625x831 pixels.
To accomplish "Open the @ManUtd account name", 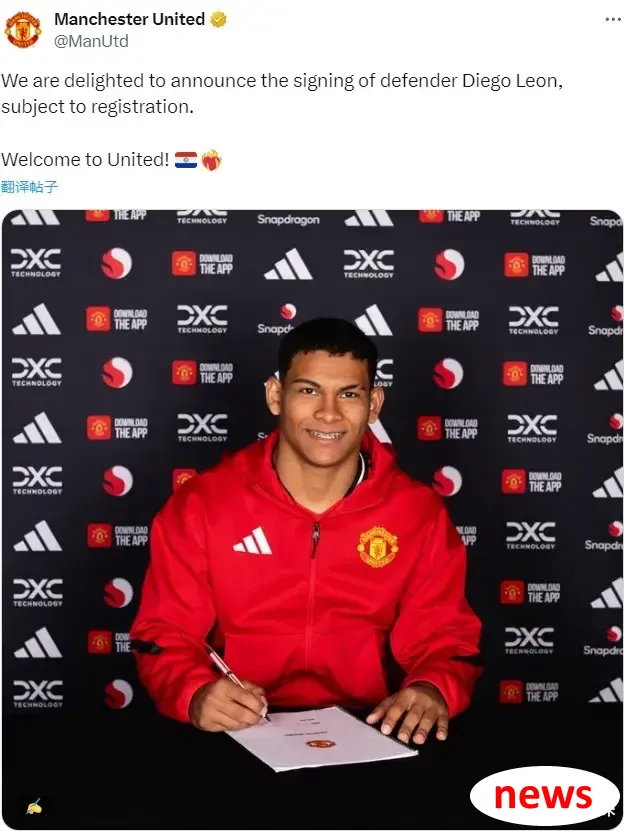I will click(x=91, y=41).
